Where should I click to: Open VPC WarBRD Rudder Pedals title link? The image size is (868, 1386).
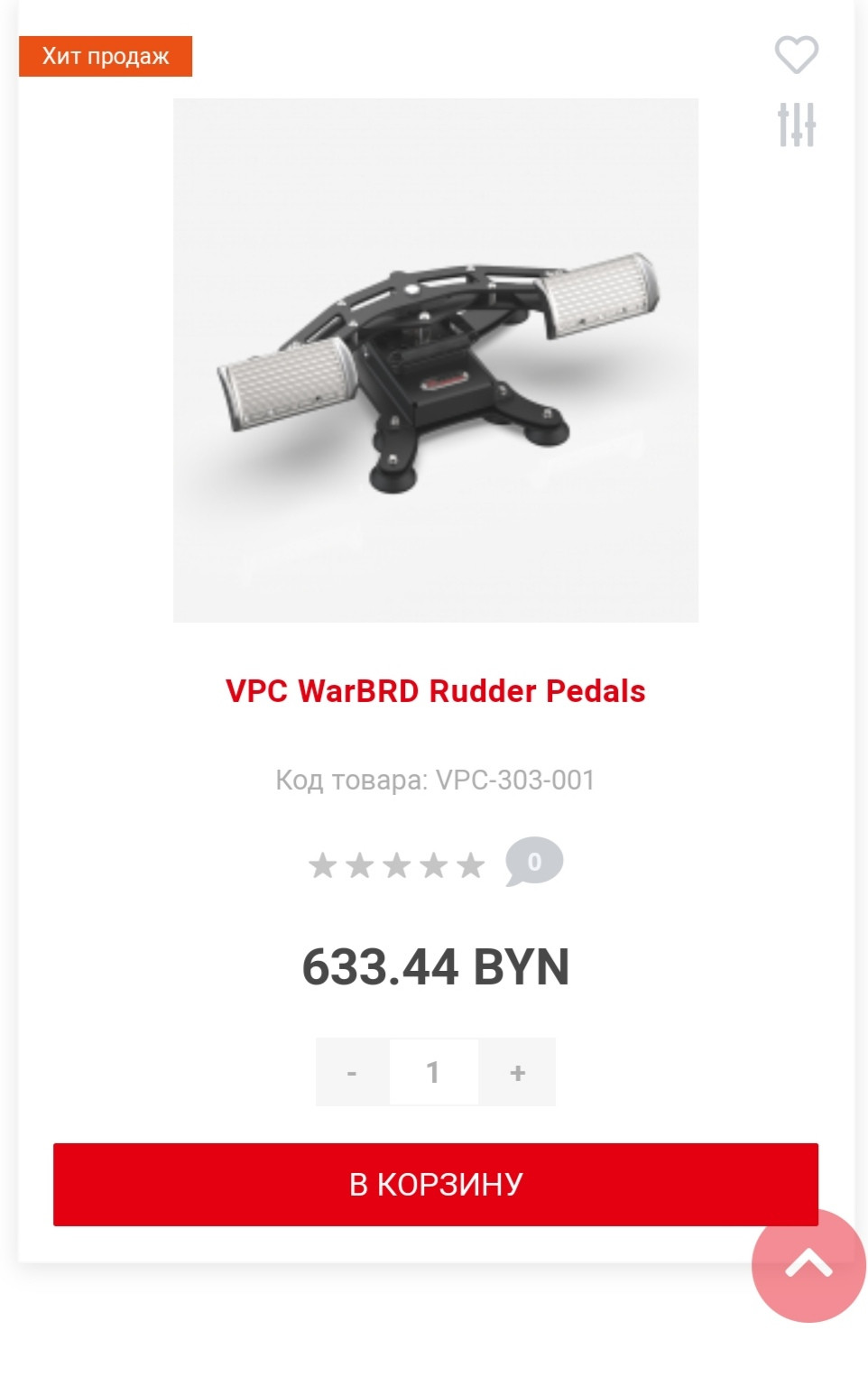pos(435,691)
